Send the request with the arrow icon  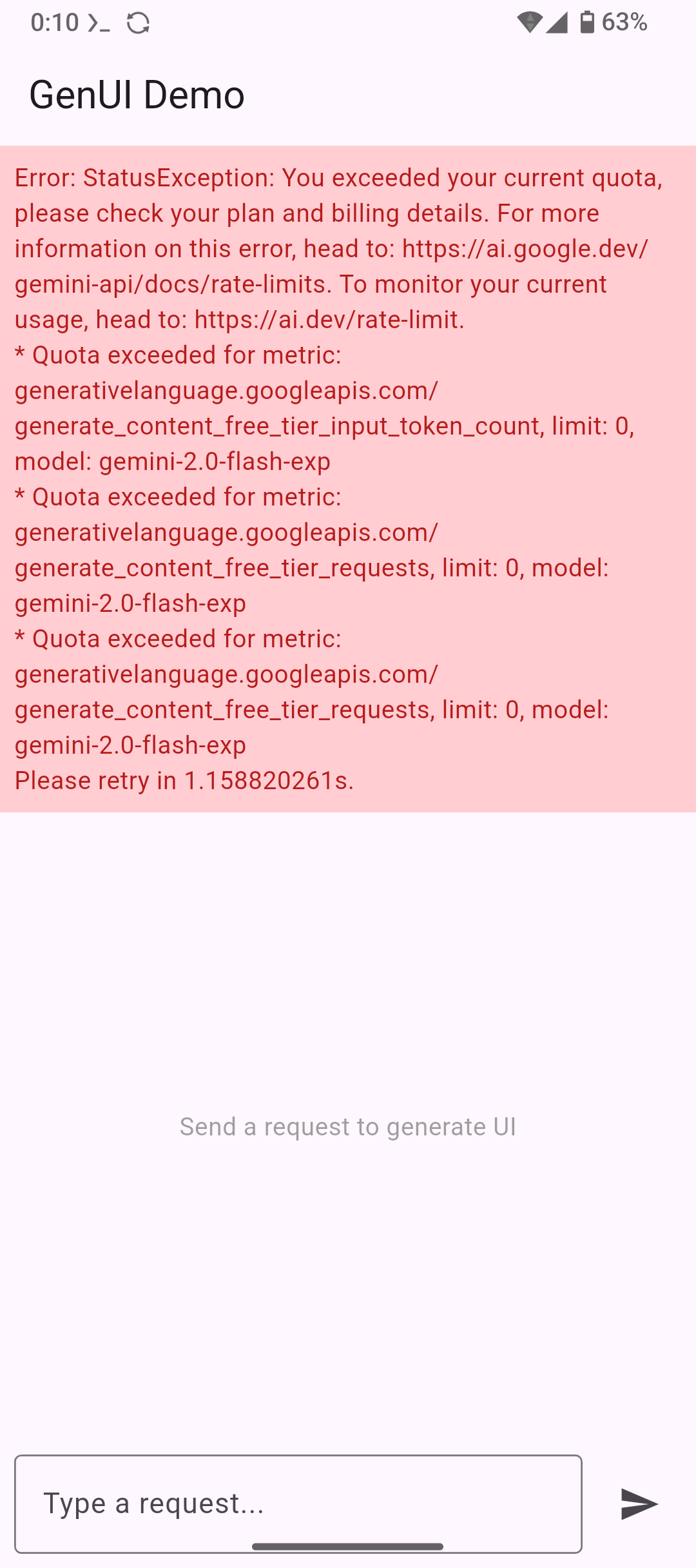(x=639, y=1504)
